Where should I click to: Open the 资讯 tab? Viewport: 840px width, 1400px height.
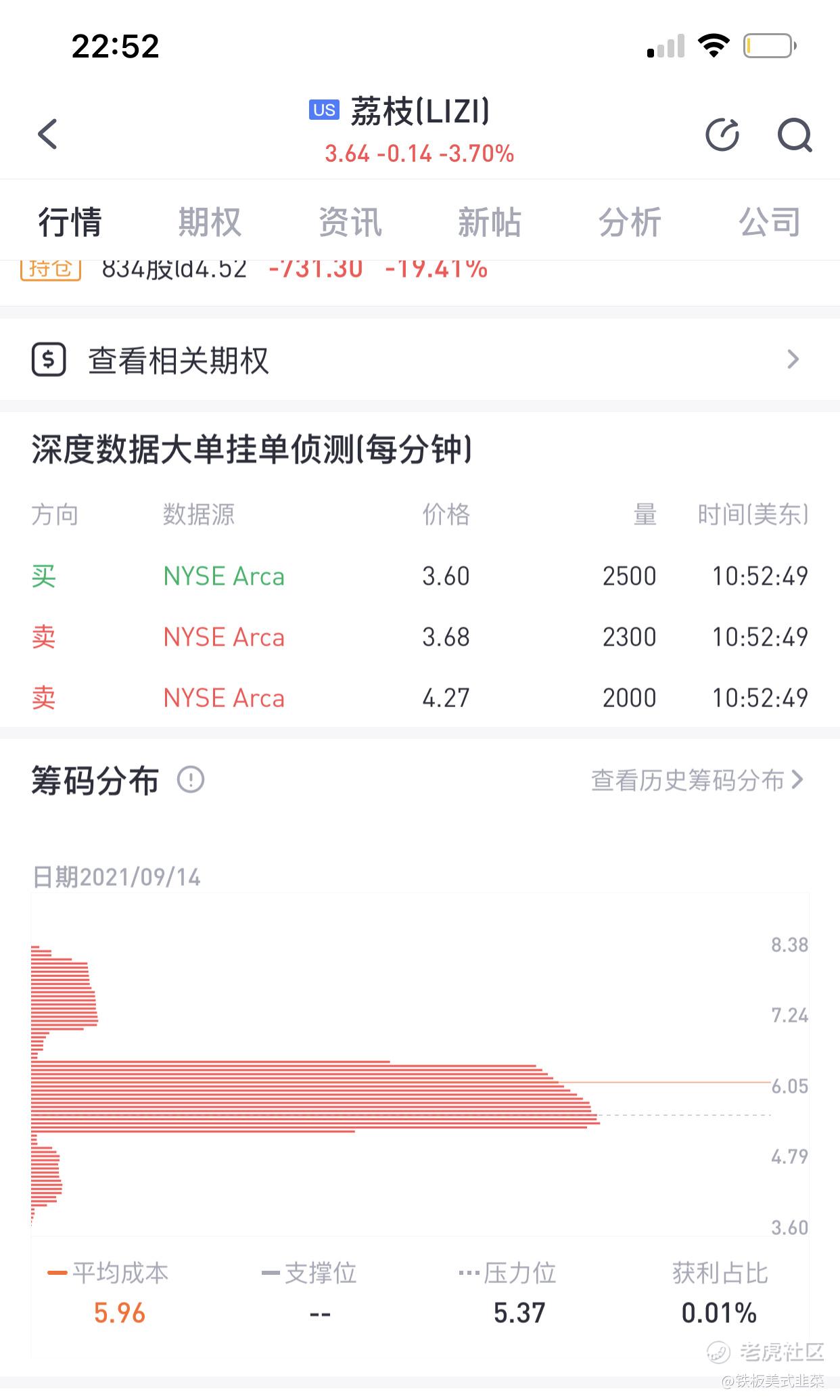pos(350,222)
